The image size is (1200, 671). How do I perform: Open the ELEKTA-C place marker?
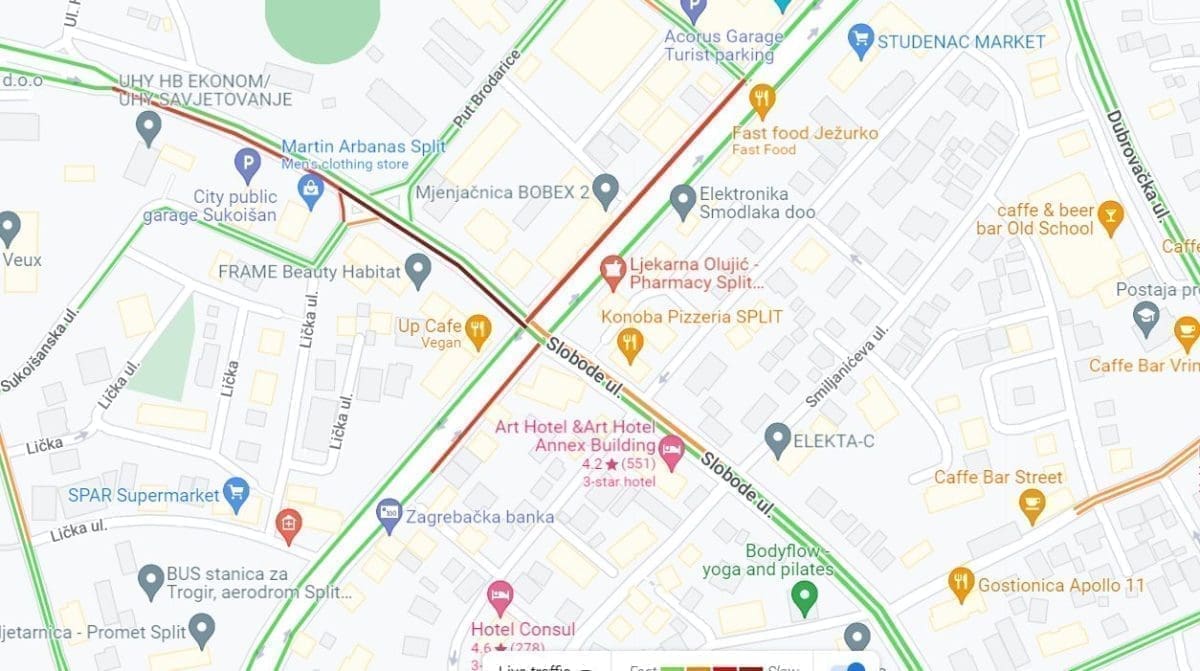point(777,437)
